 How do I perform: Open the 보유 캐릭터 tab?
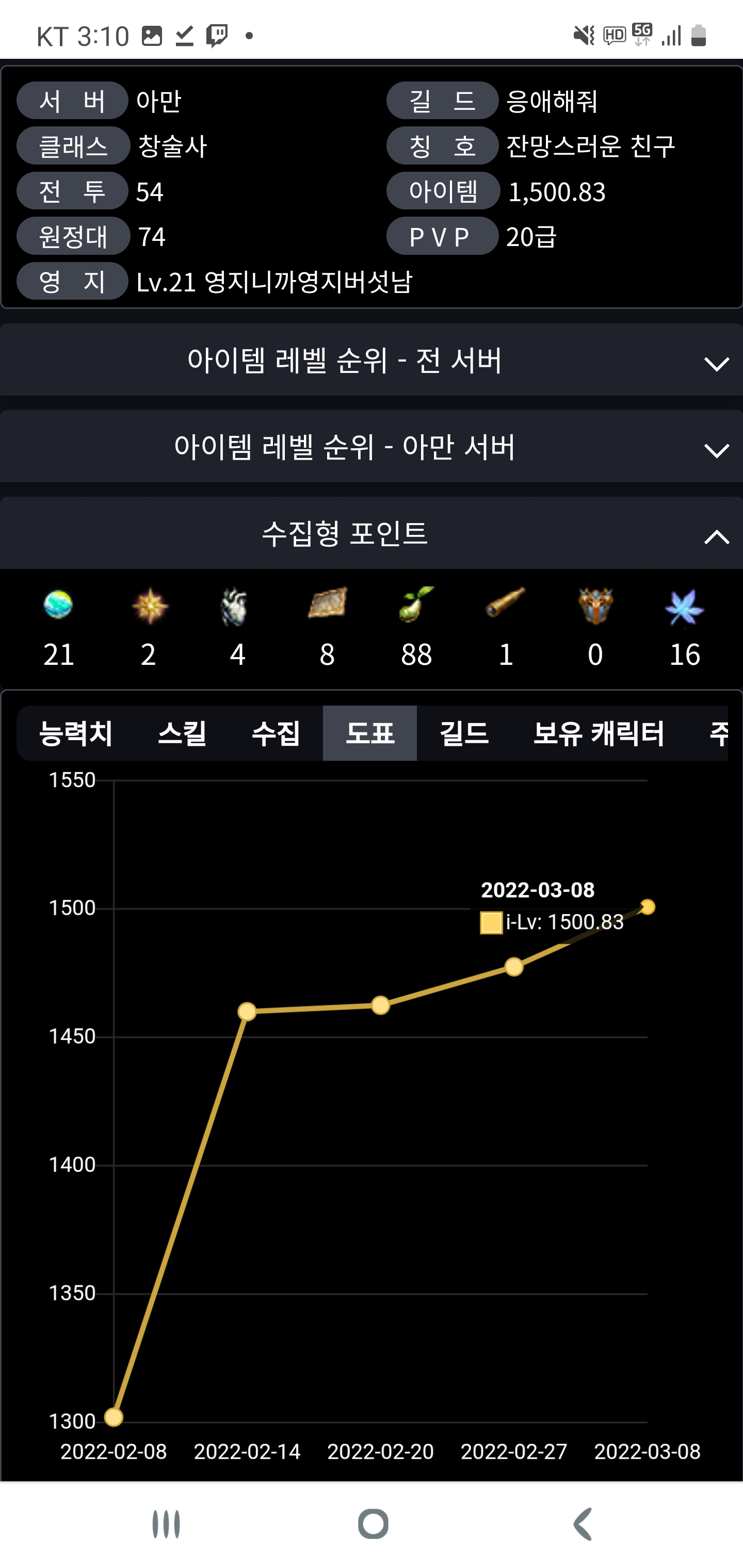(599, 733)
